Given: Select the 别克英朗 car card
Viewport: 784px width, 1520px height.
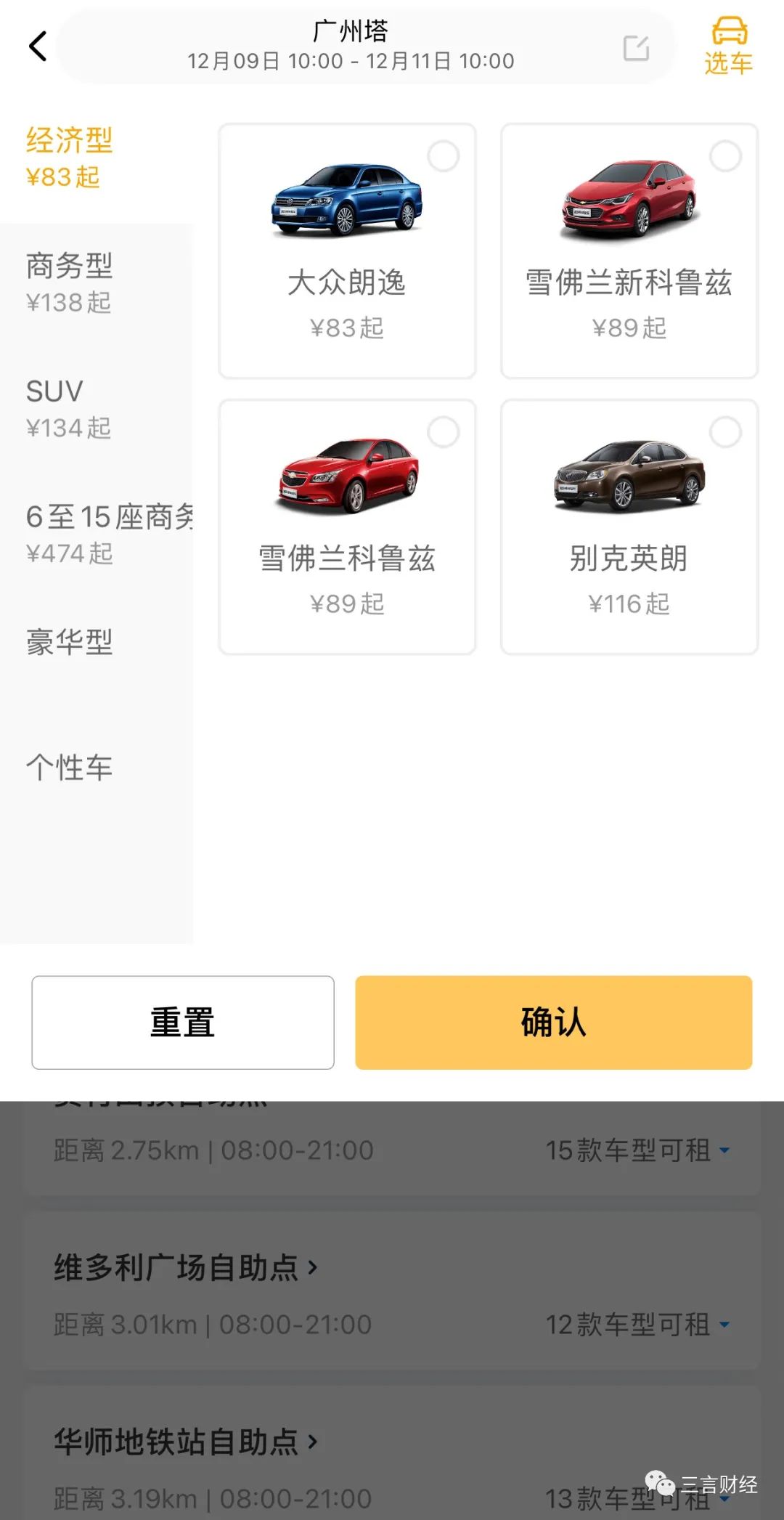Looking at the screenshot, I should point(629,527).
